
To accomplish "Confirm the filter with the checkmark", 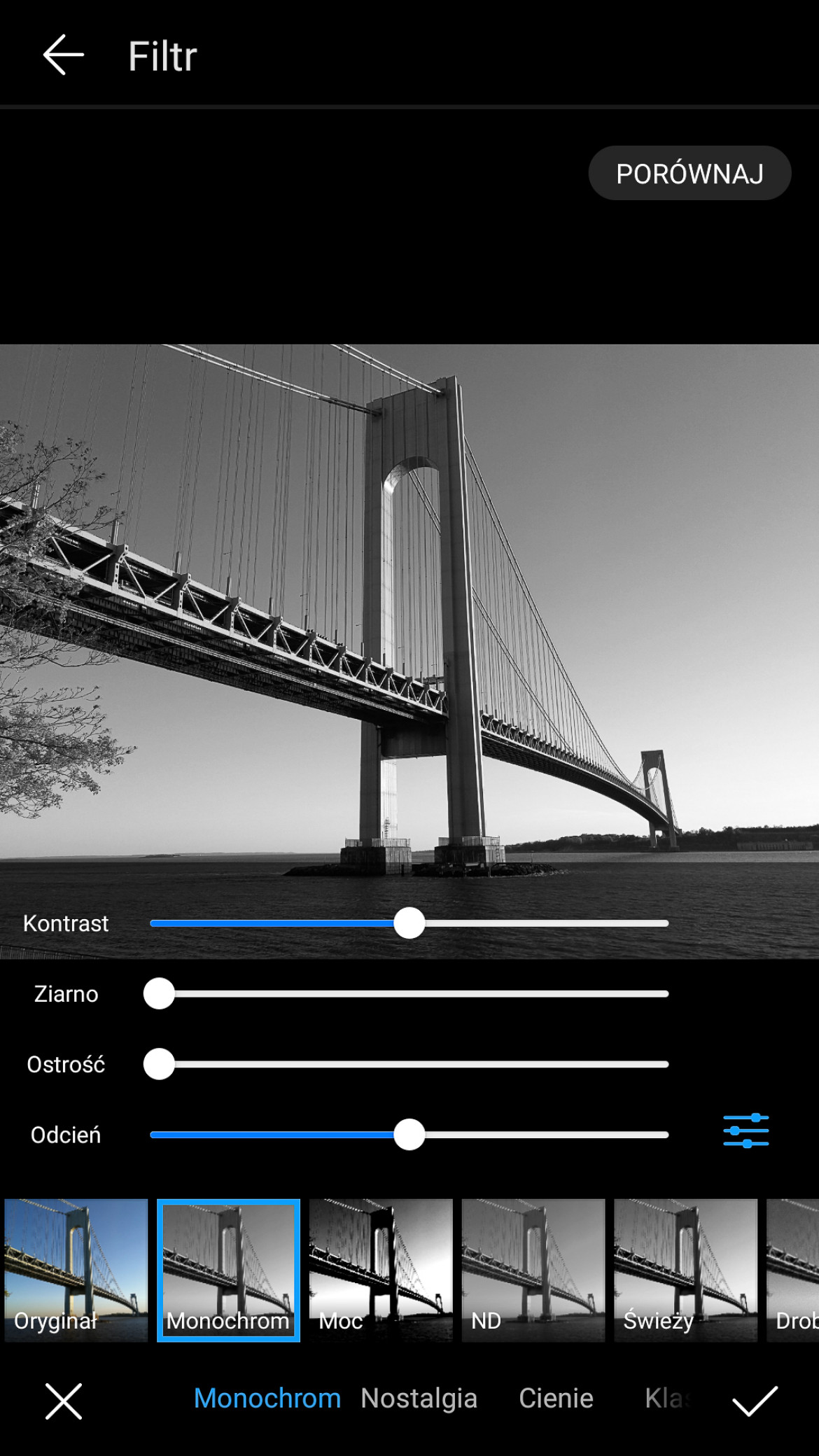I will point(755,1401).
